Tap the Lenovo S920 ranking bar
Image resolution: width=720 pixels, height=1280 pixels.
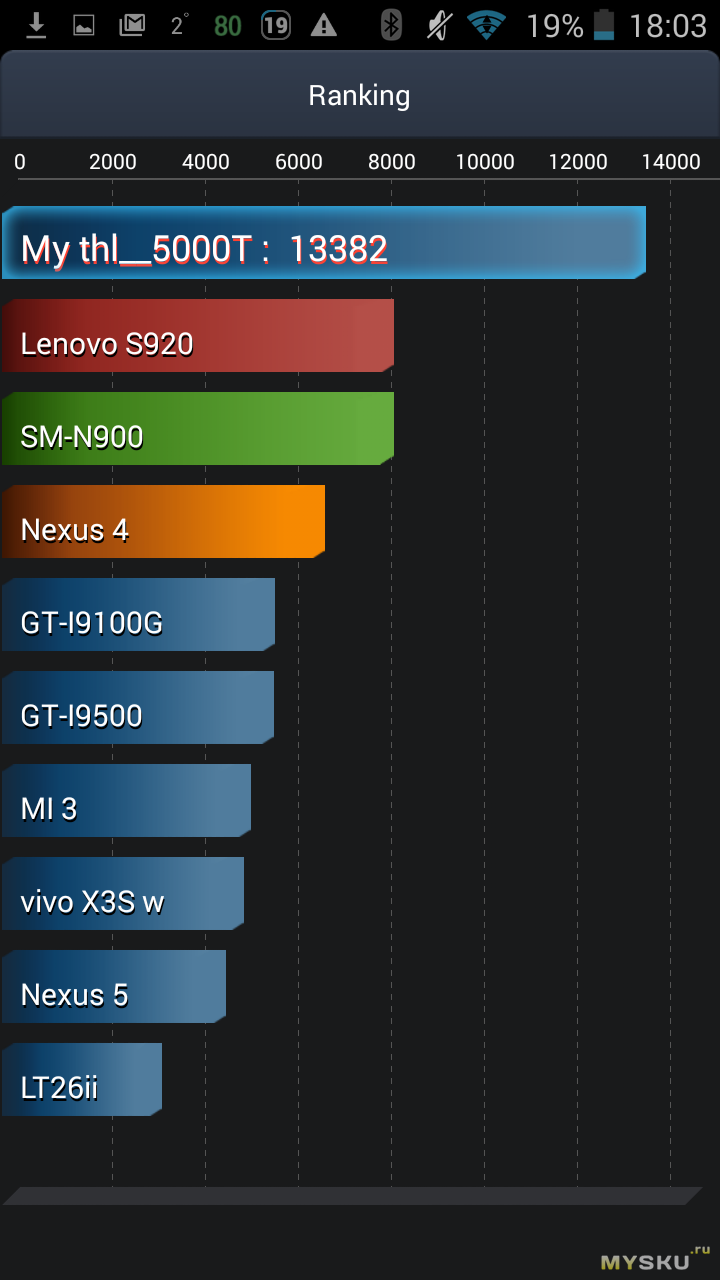(x=198, y=336)
